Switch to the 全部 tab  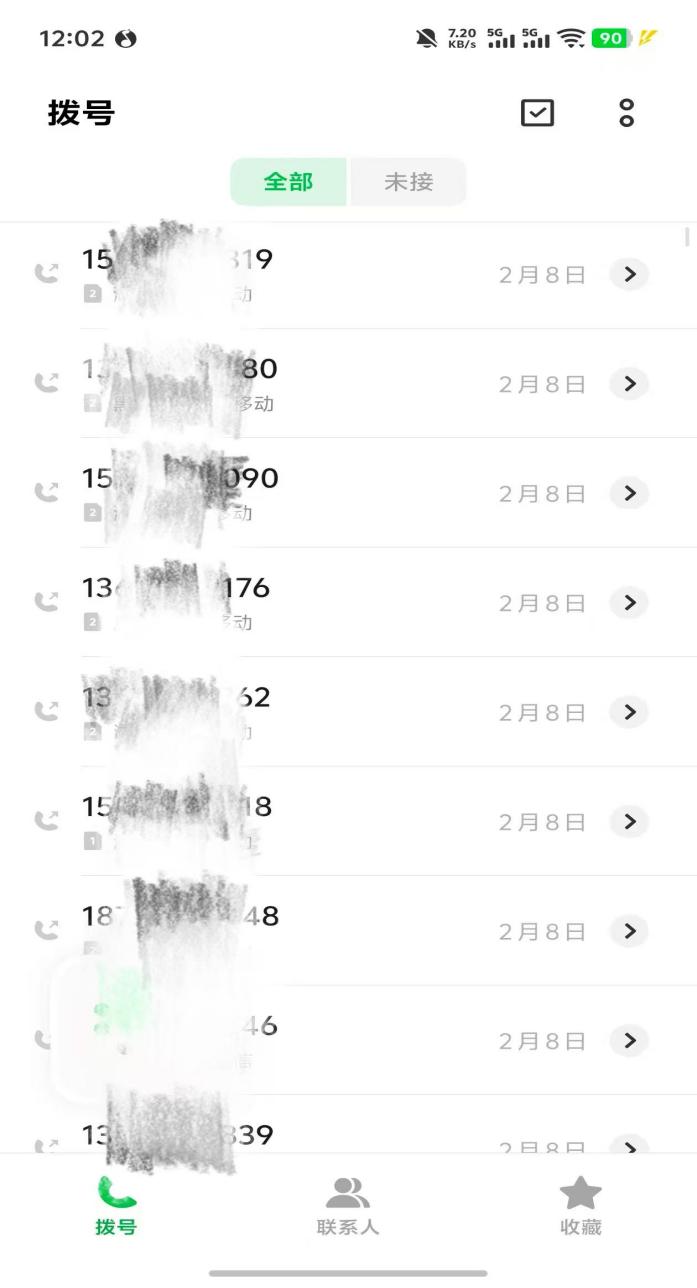(288, 182)
